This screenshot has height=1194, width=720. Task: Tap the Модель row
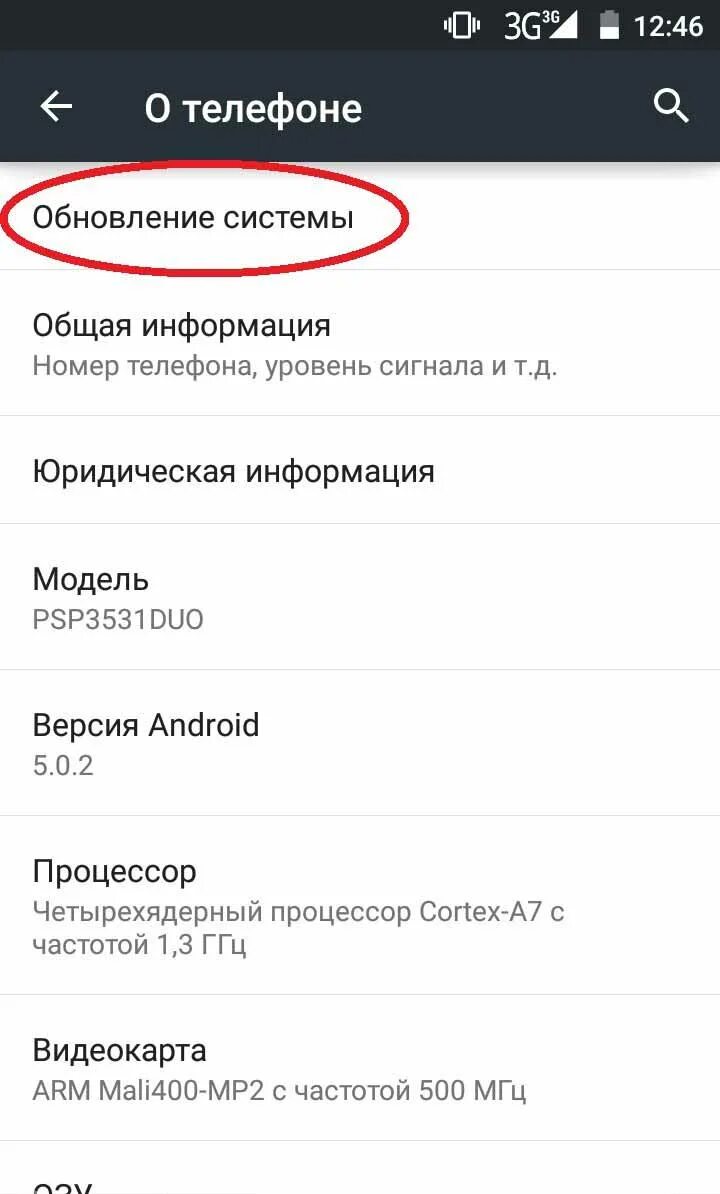click(360, 598)
